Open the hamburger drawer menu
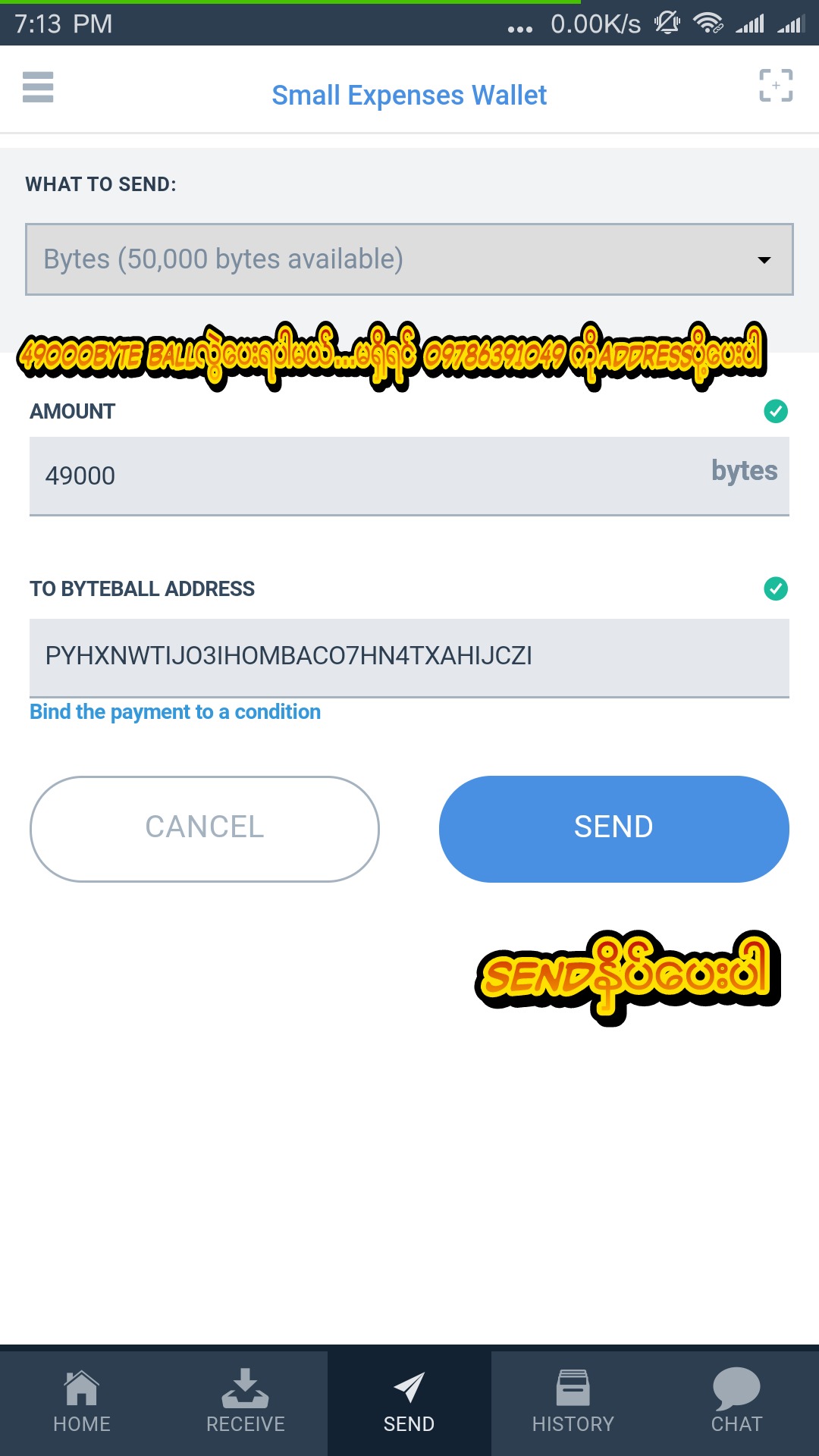The width and height of the screenshot is (819, 1456). [x=38, y=87]
